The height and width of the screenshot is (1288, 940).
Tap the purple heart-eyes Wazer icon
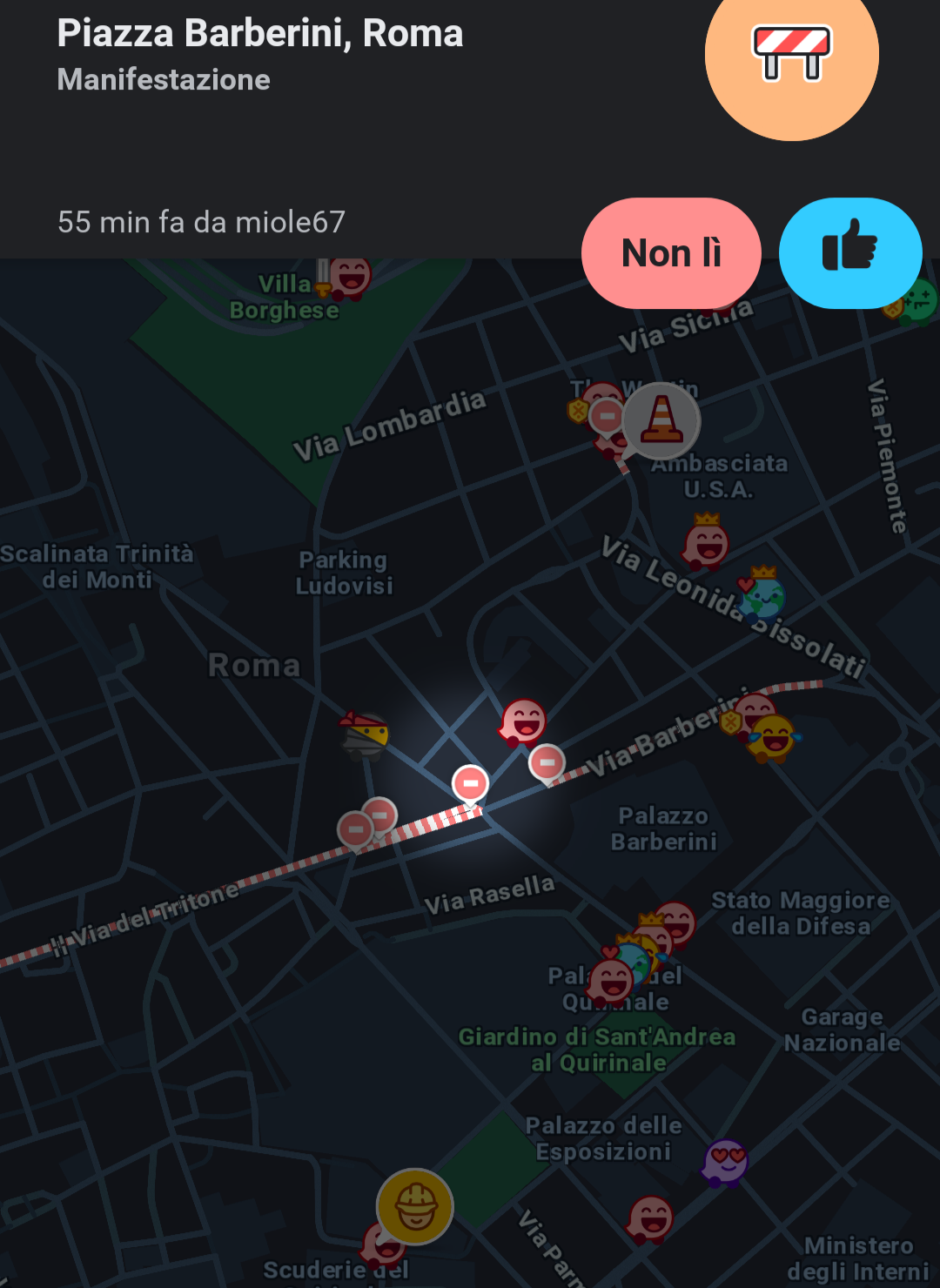725,1162
